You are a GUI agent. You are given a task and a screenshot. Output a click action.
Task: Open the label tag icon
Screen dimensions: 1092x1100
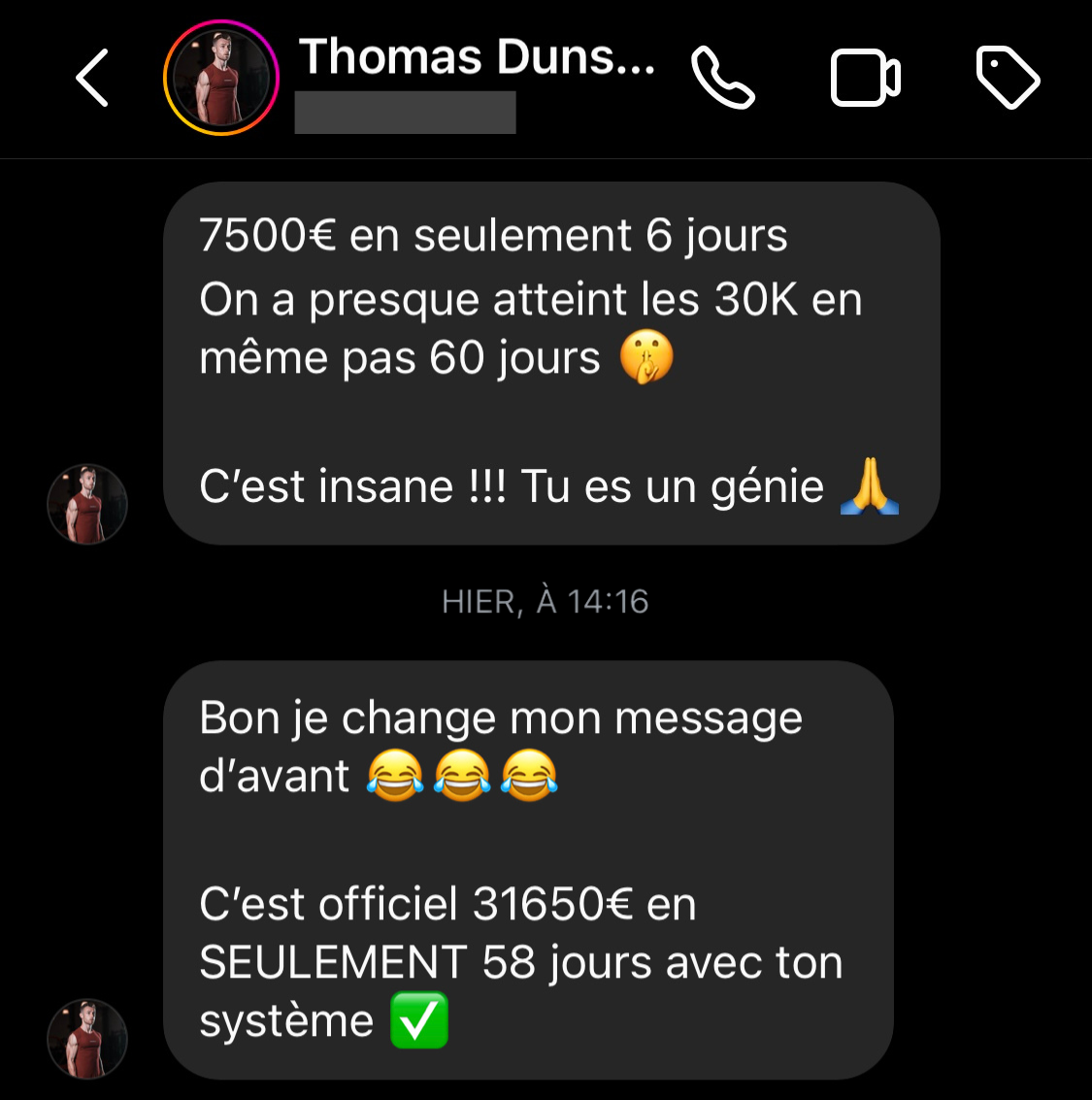tap(1008, 78)
